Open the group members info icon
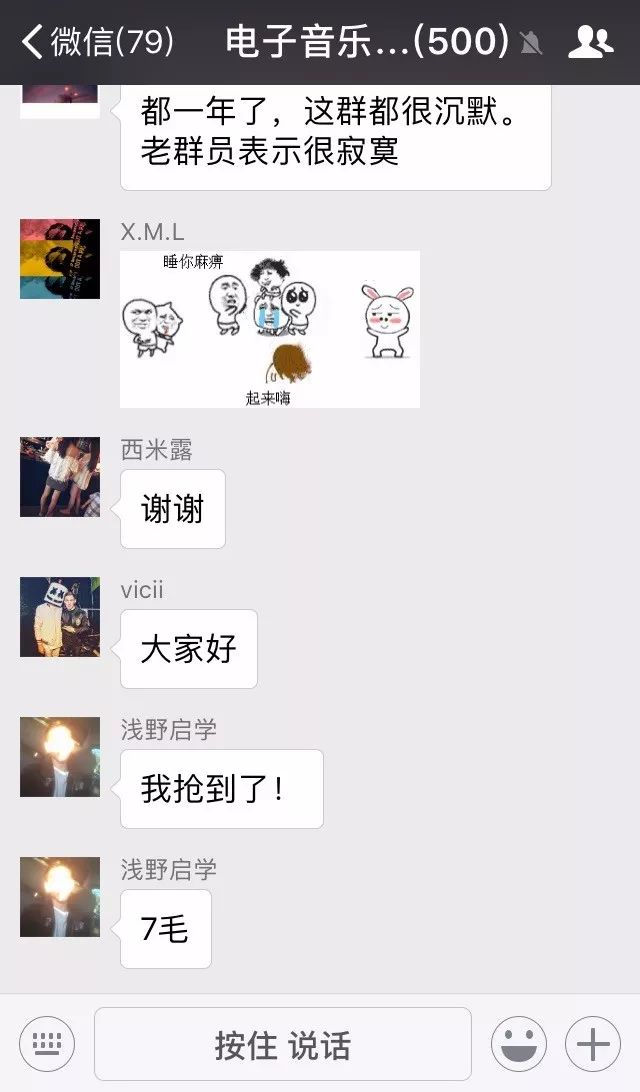Viewport: 640px width, 1092px height. coord(590,41)
